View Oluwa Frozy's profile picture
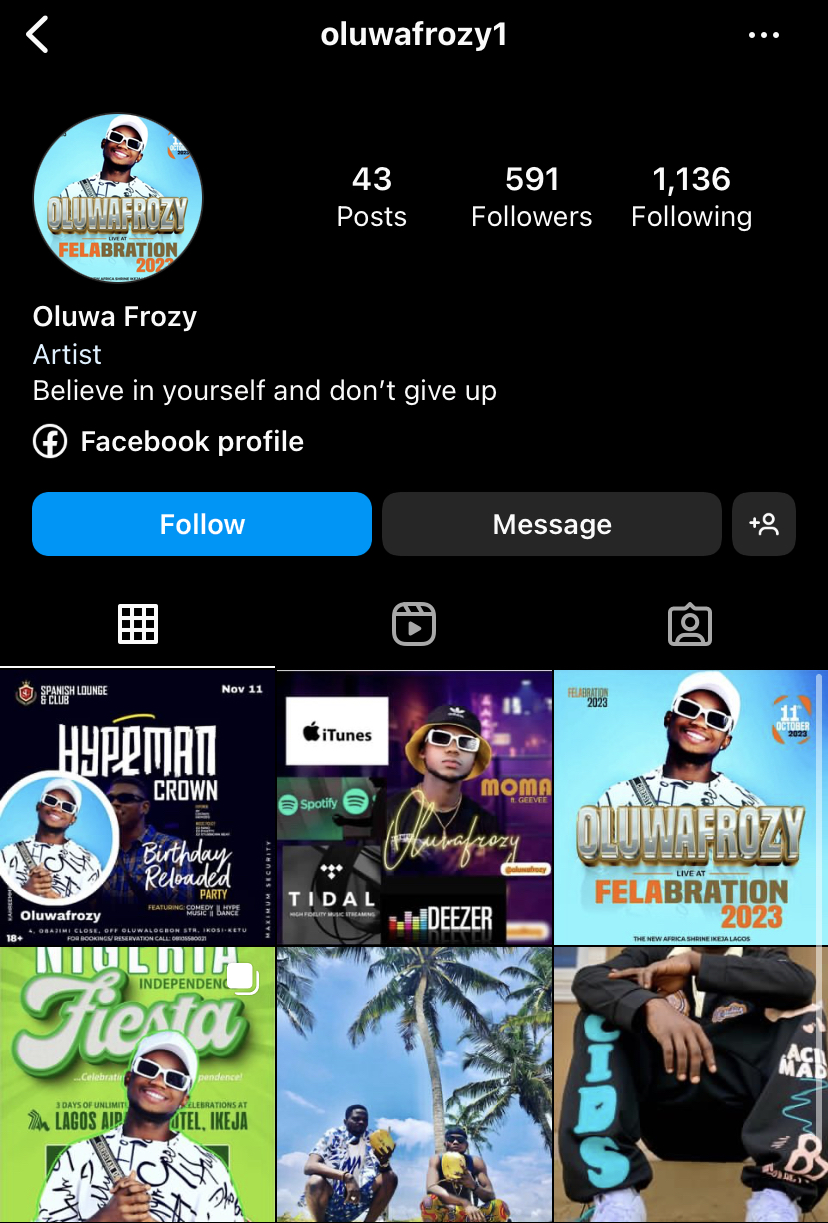This screenshot has height=1223, width=828. (x=118, y=199)
